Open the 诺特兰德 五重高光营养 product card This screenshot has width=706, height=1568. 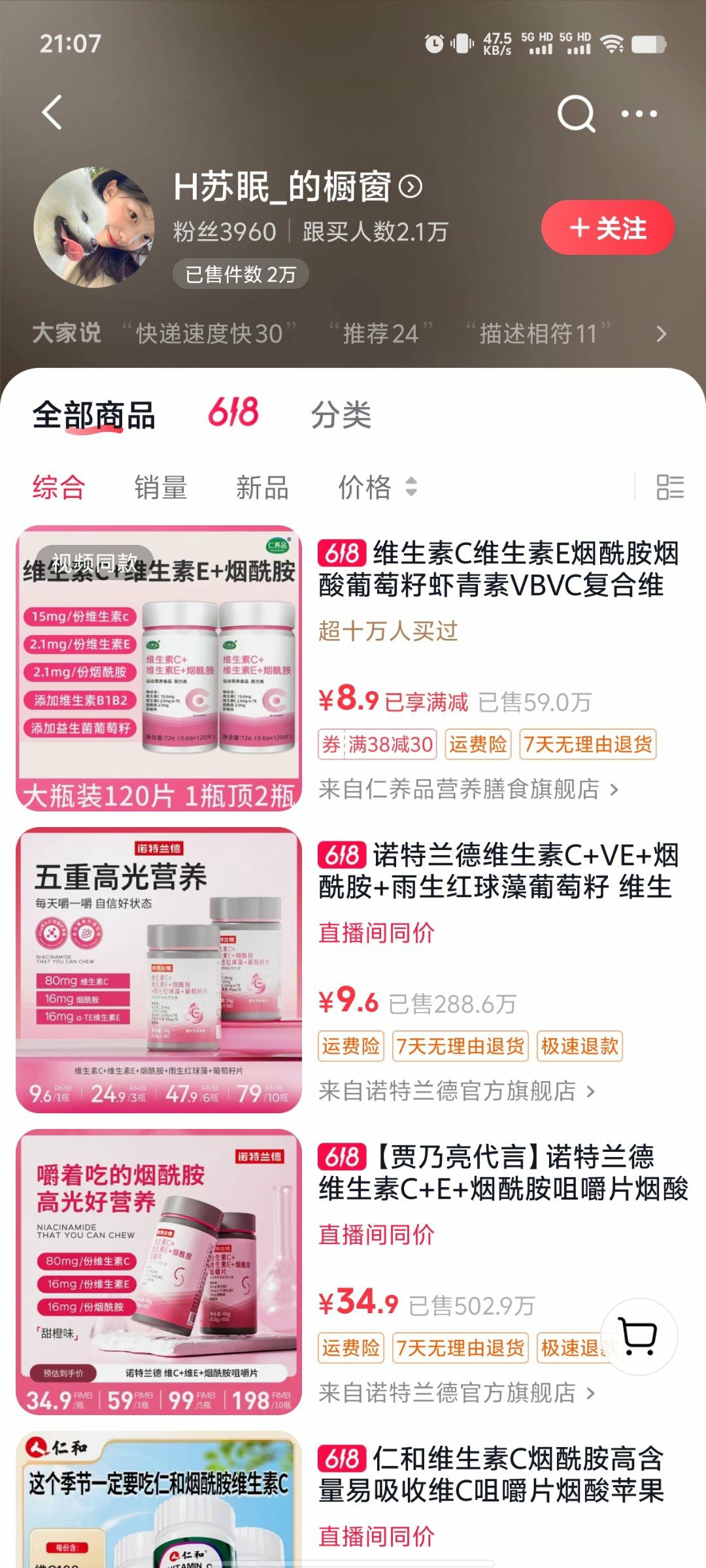159,970
